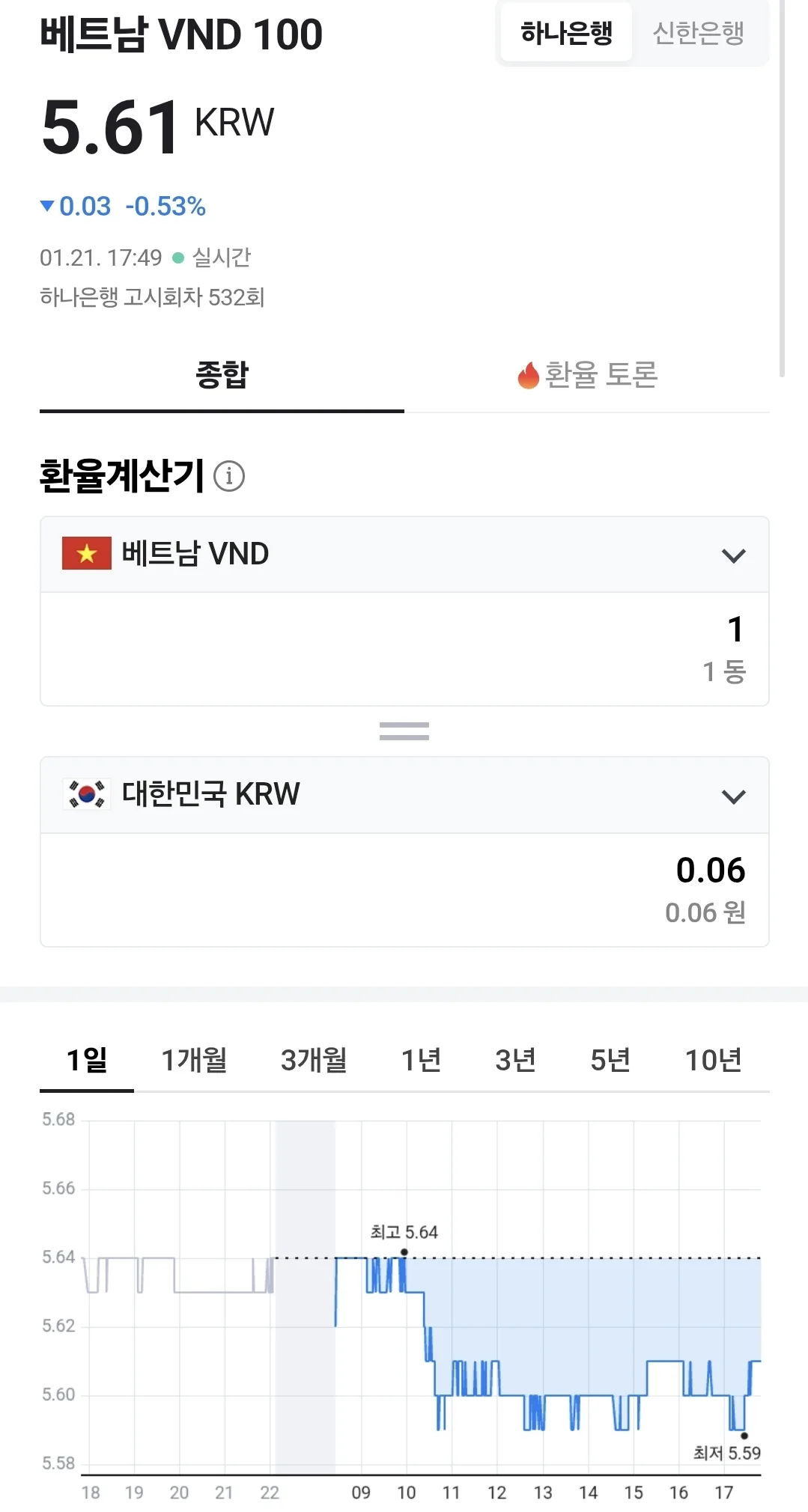Switch chart to 3개월
The width and height of the screenshot is (808, 1512).
(x=314, y=1060)
